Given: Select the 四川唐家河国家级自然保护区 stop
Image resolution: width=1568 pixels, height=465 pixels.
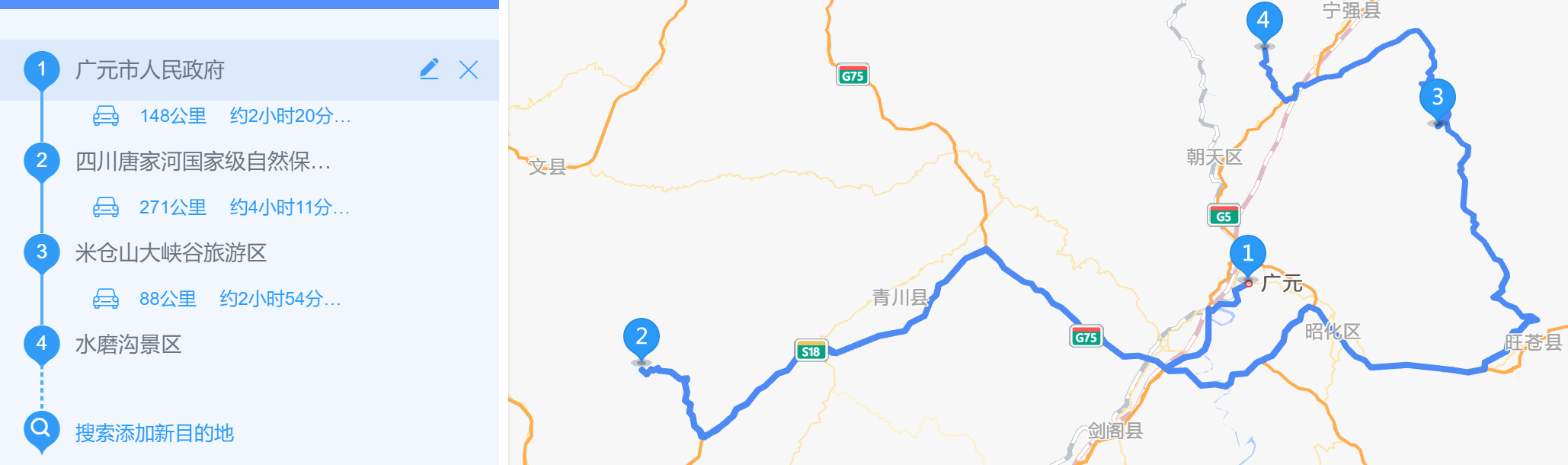Looking at the screenshot, I should [203, 162].
